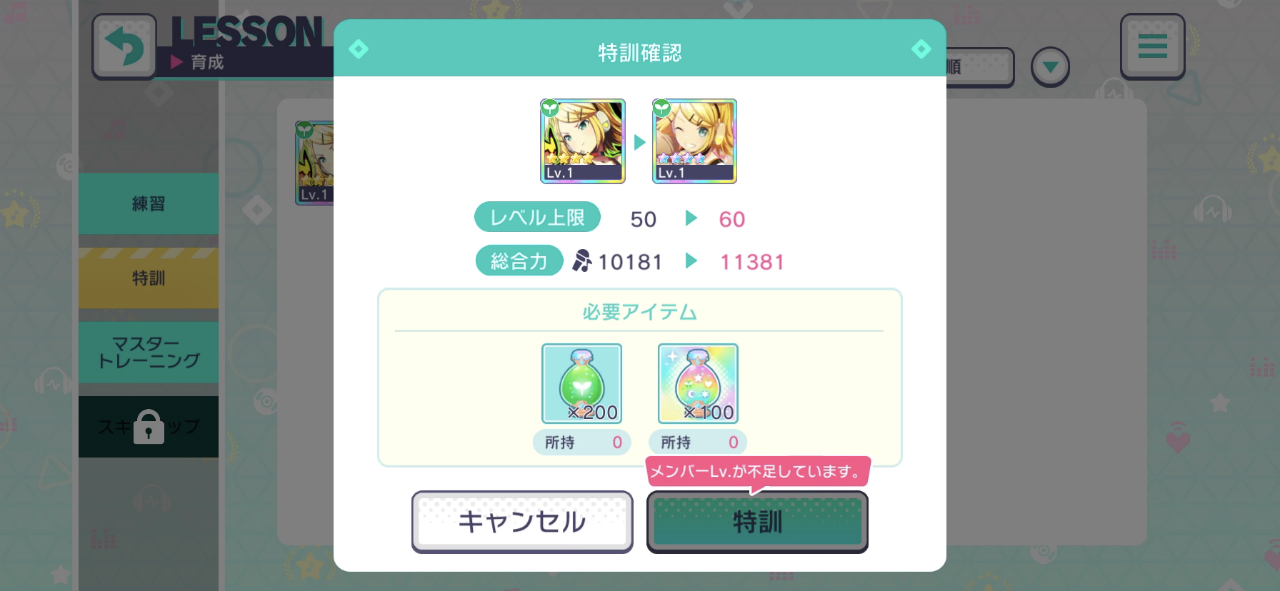Open the hamburger menu
The image size is (1280, 591).
coord(1152,46)
